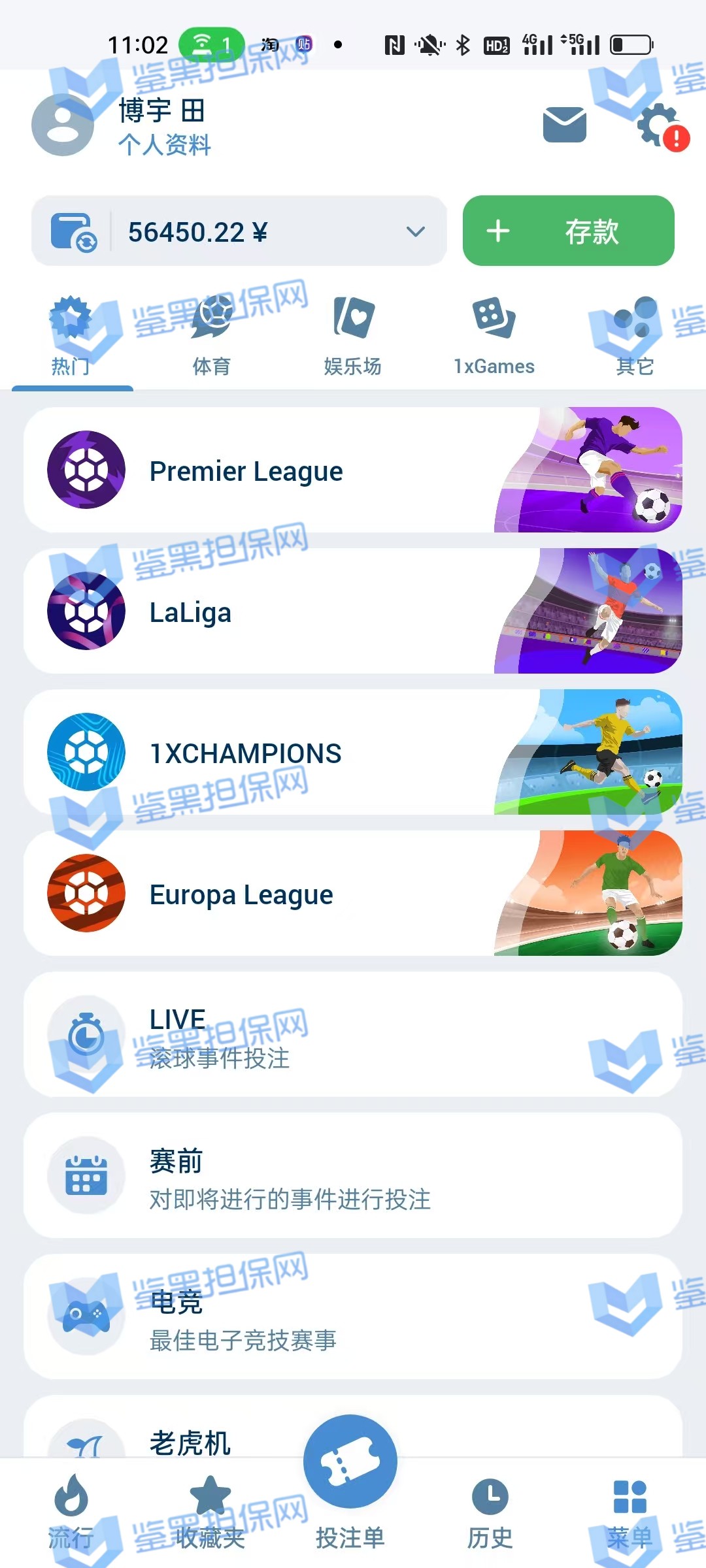The height and width of the screenshot is (1568, 706).
Task: Open the 赛前 pre-match betting row
Action: (x=353, y=1176)
